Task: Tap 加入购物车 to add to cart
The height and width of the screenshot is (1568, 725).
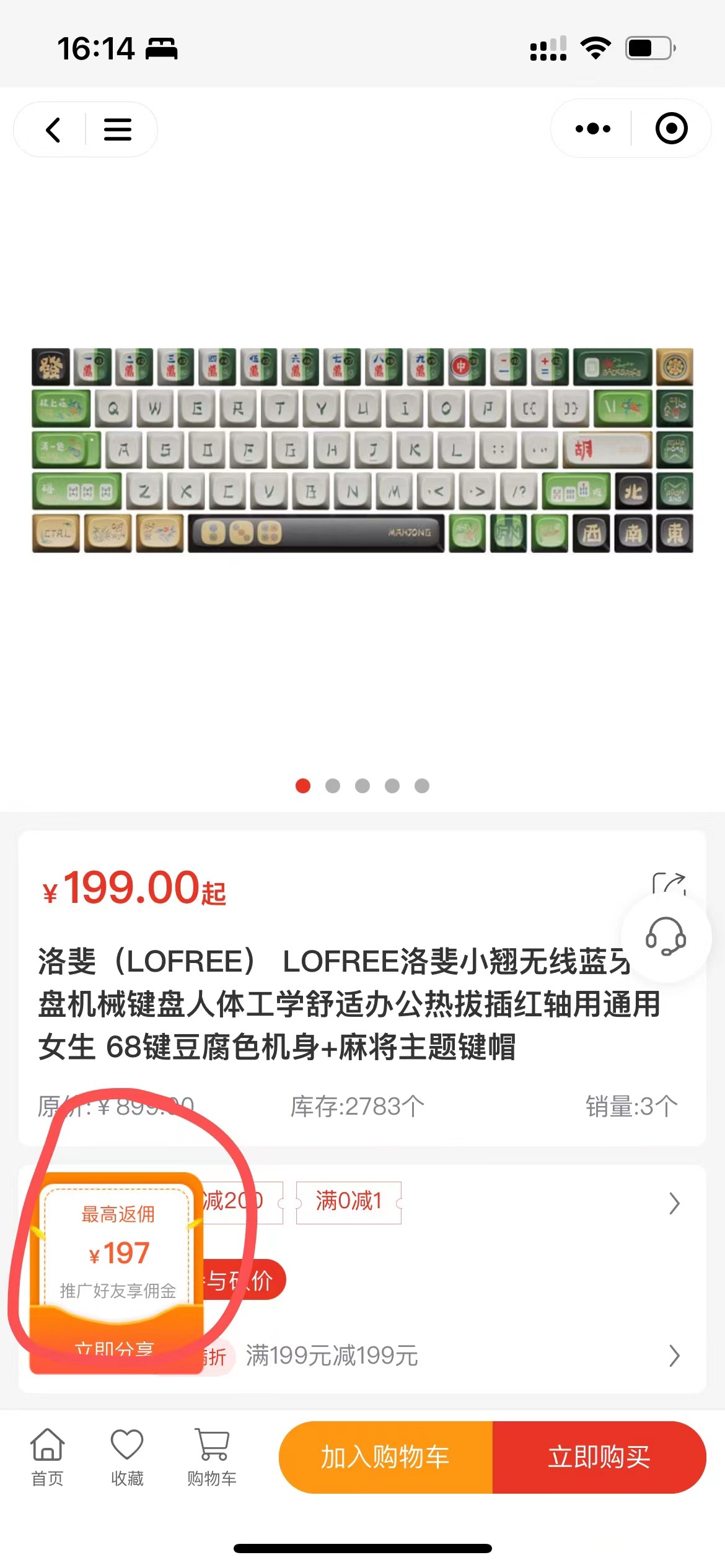Action: click(385, 1457)
